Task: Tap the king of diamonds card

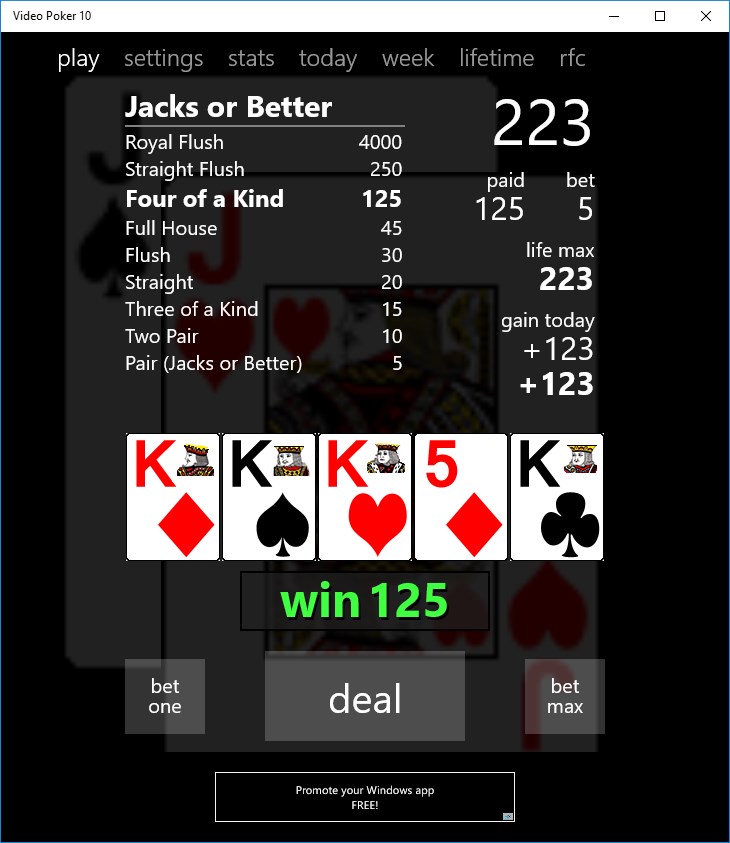Action: (173, 497)
